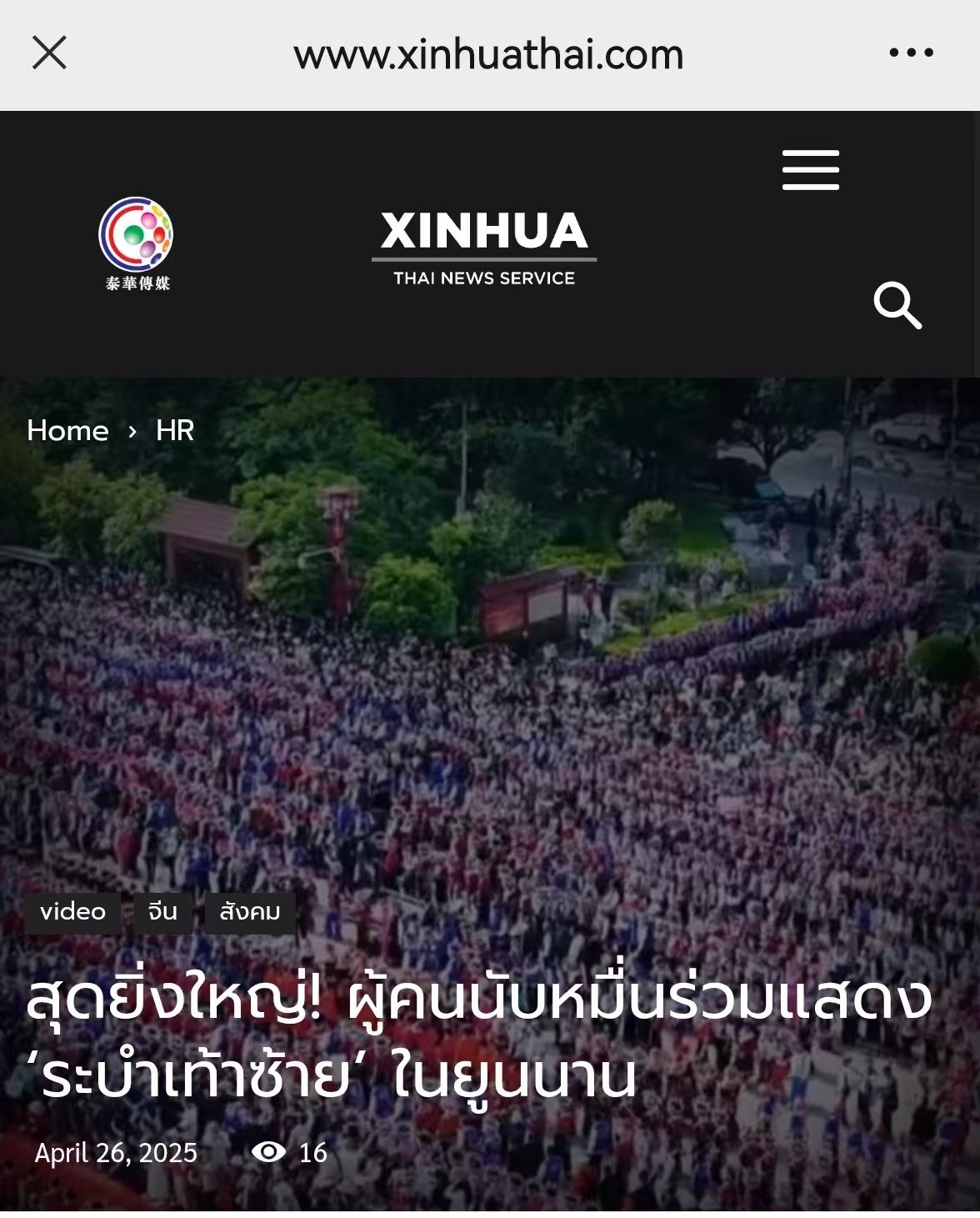Image resolution: width=980 pixels, height=1218 pixels.
Task: Open the site's hamburger menu
Action: tap(810, 170)
